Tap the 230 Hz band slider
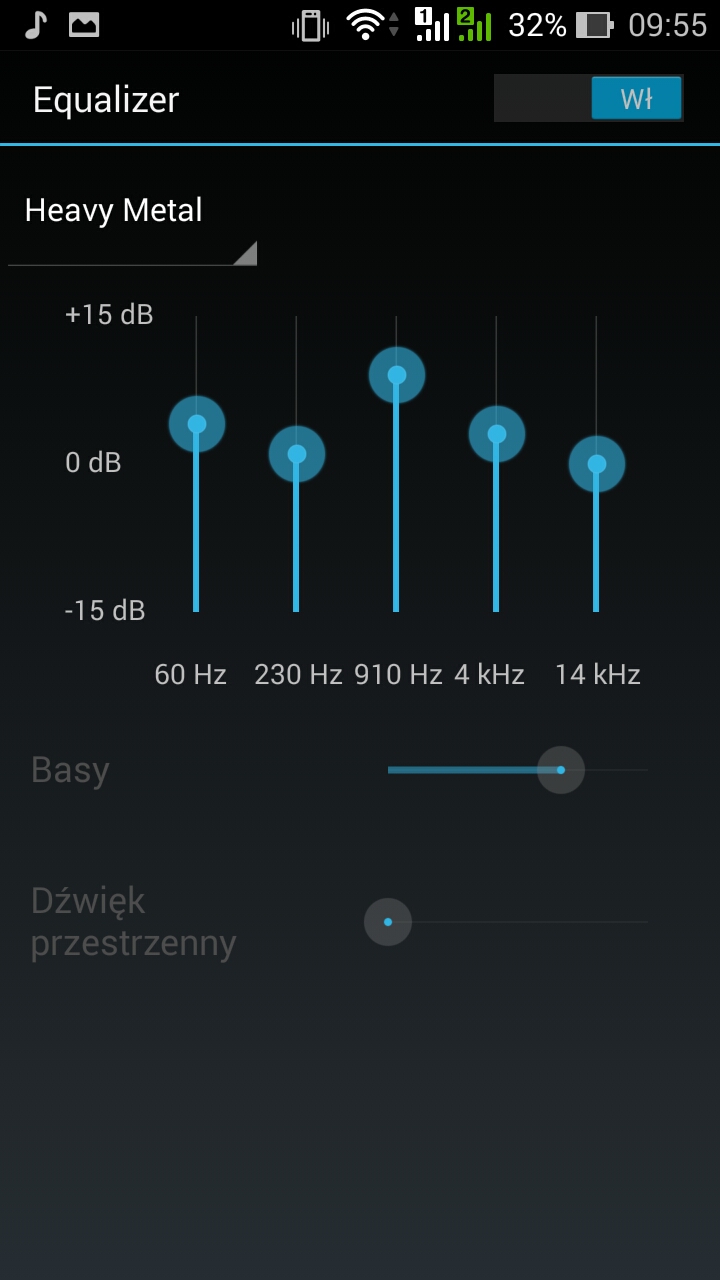This screenshot has height=1280, width=720. coord(297,454)
